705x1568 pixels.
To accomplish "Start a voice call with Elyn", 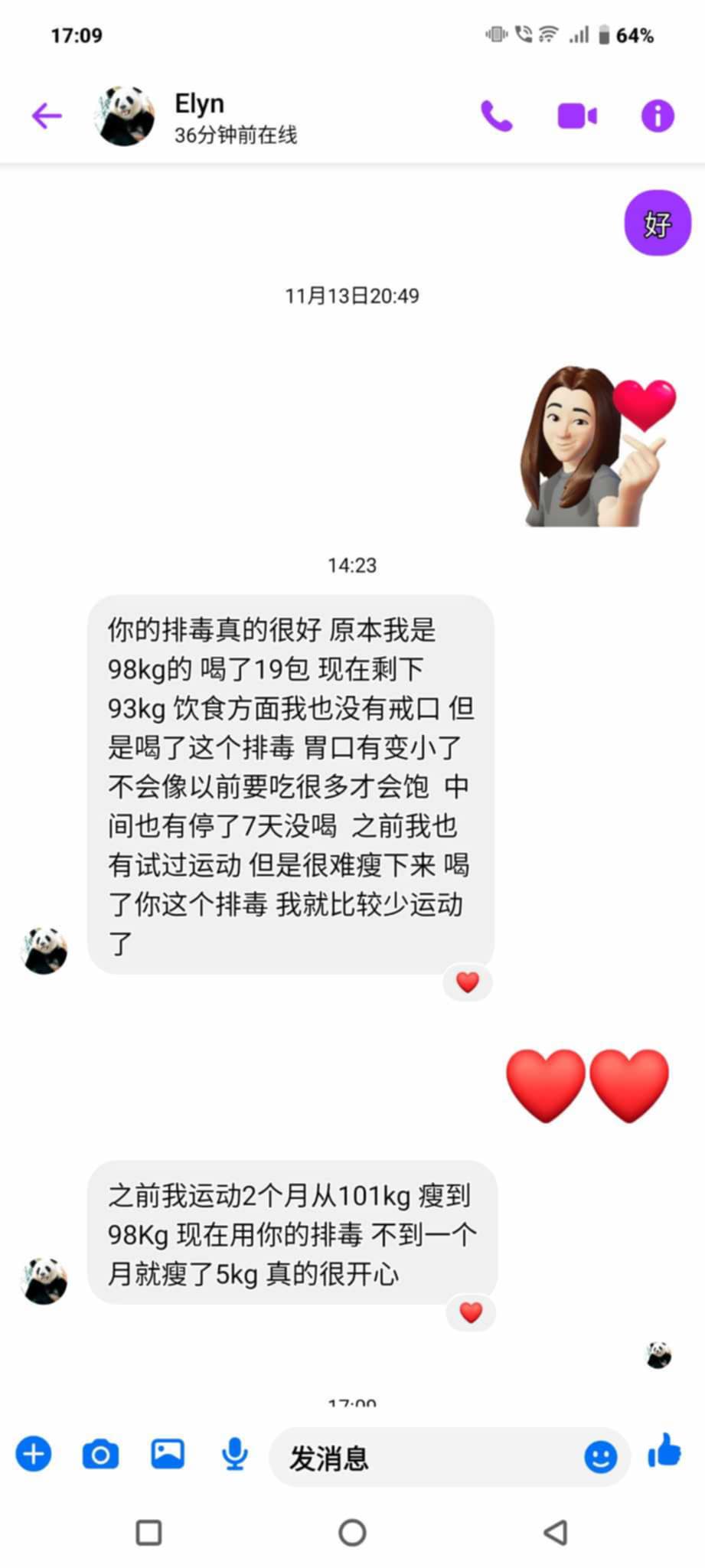I will pyautogui.click(x=496, y=116).
